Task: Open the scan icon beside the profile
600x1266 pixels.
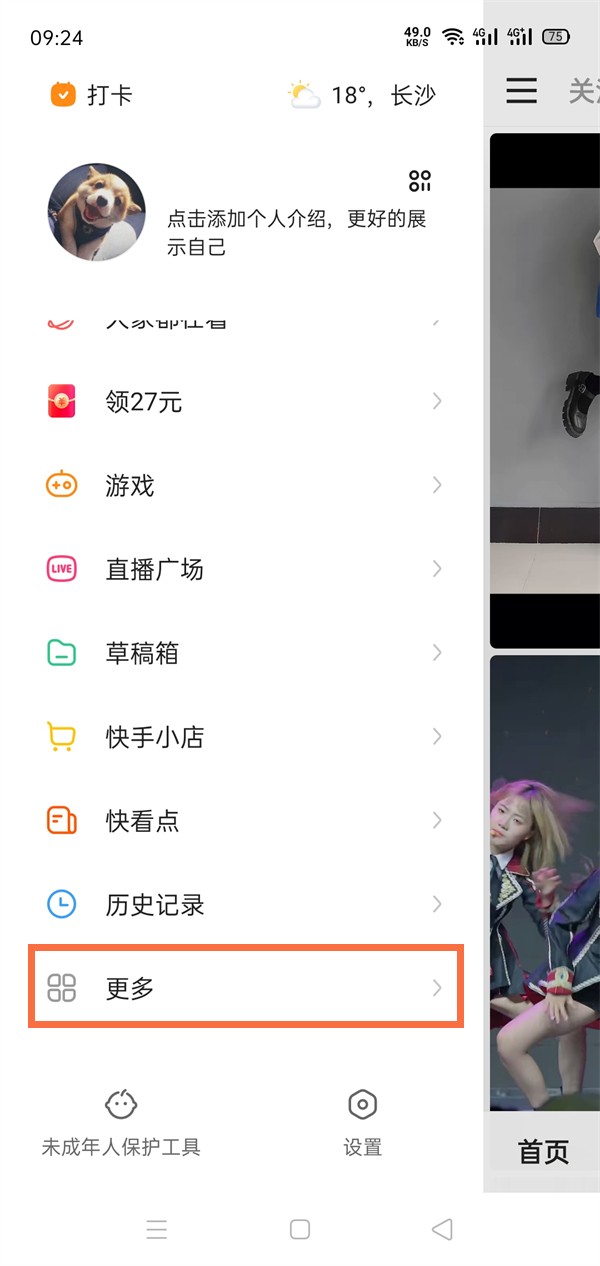Action: [420, 181]
